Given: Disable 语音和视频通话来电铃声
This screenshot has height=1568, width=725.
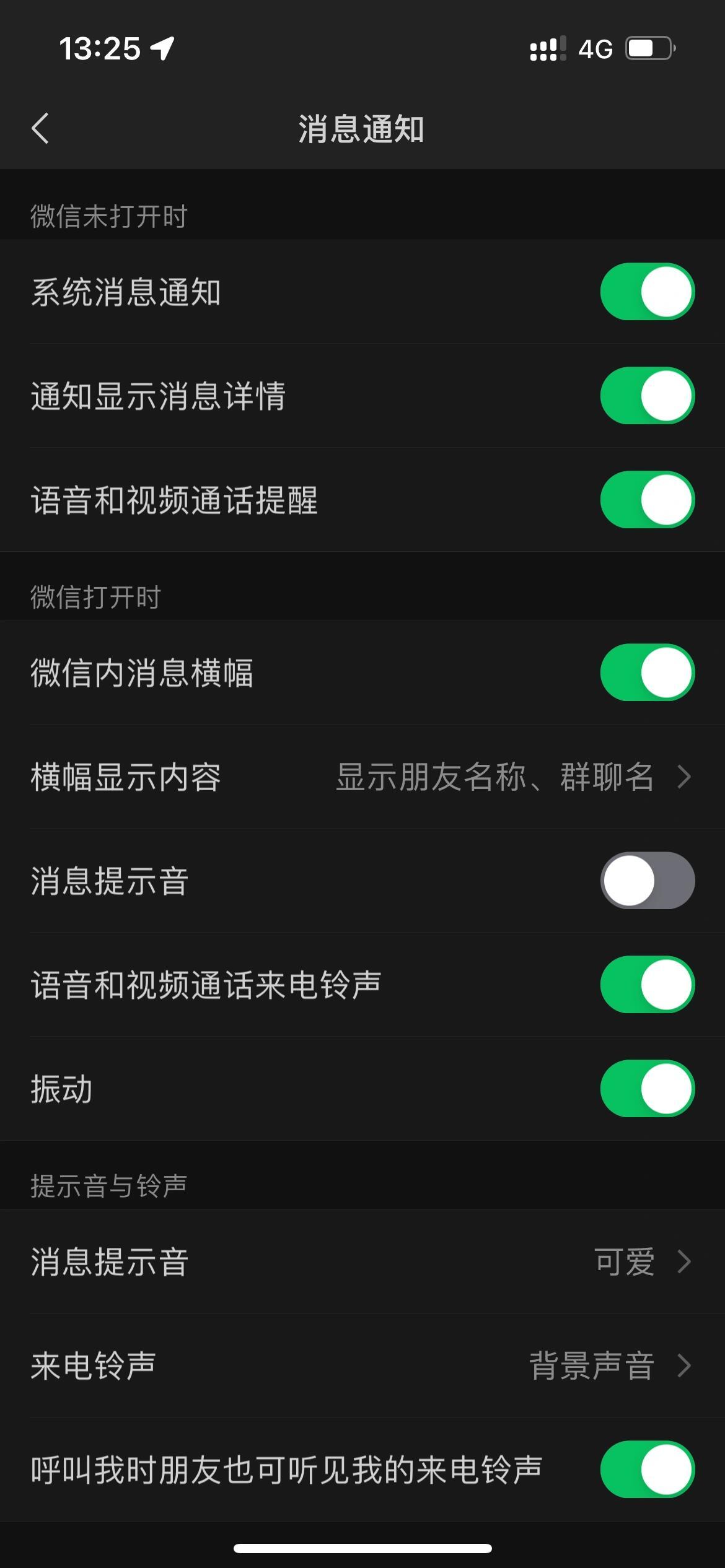Looking at the screenshot, I should click(x=646, y=986).
